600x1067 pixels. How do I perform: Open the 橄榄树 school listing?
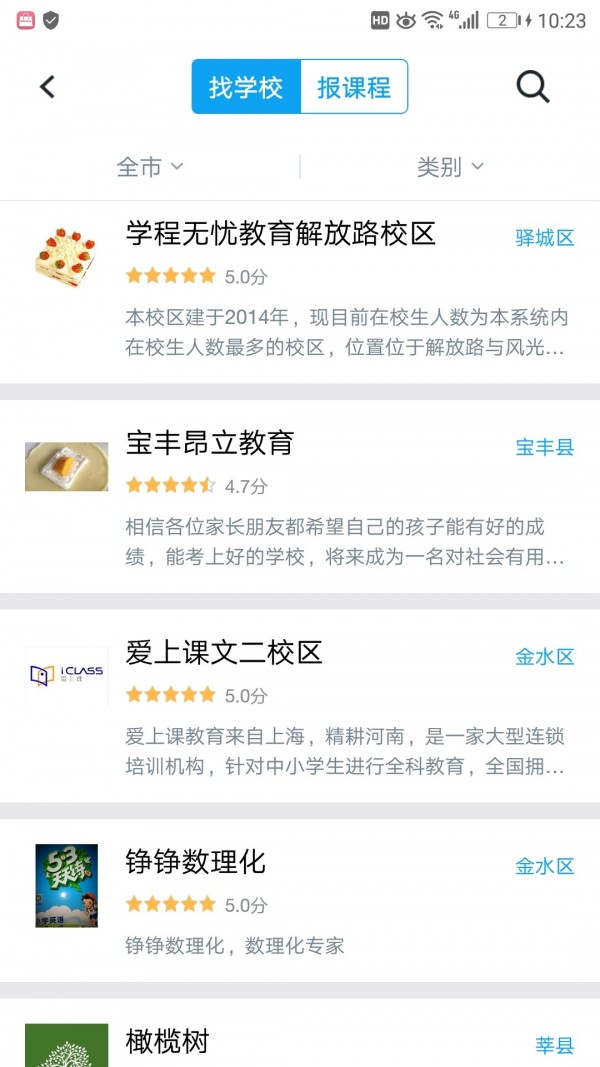coord(168,1042)
